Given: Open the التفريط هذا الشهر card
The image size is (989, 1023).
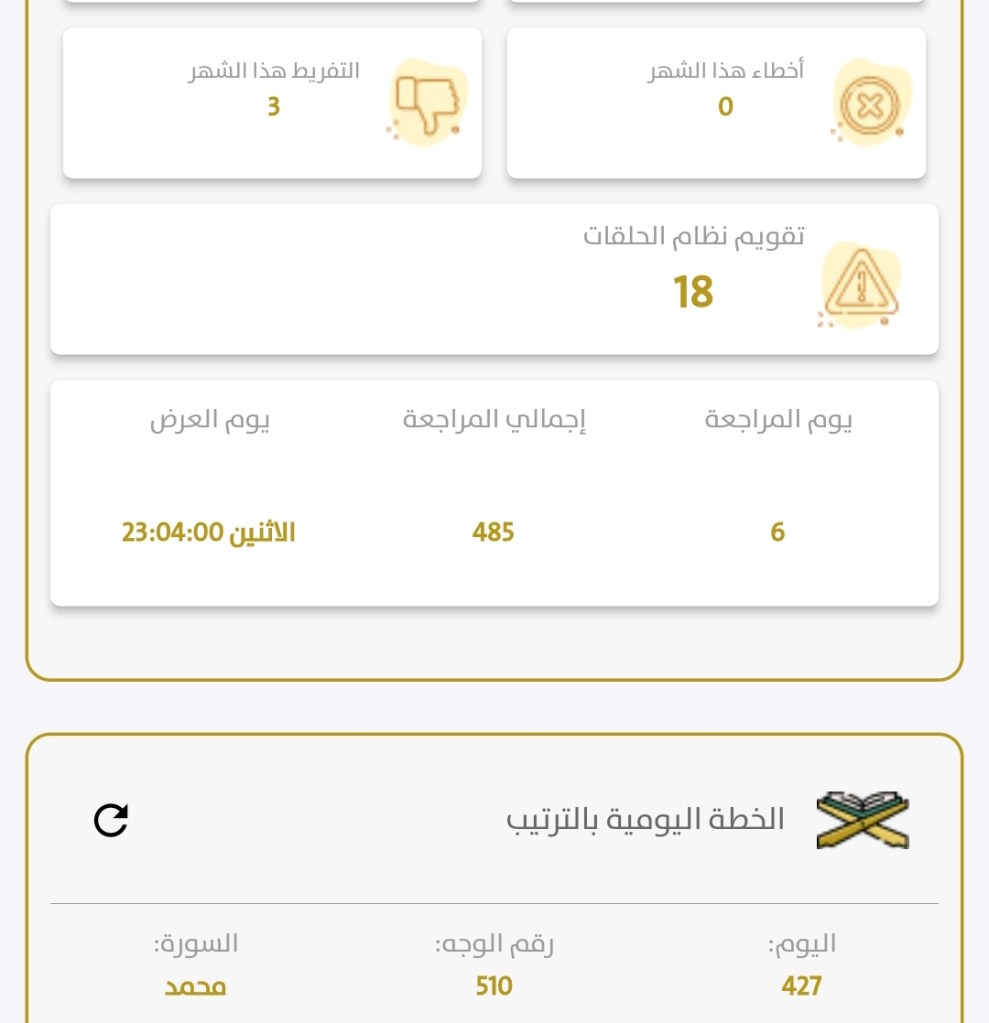Looking at the screenshot, I should coord(272,103).
